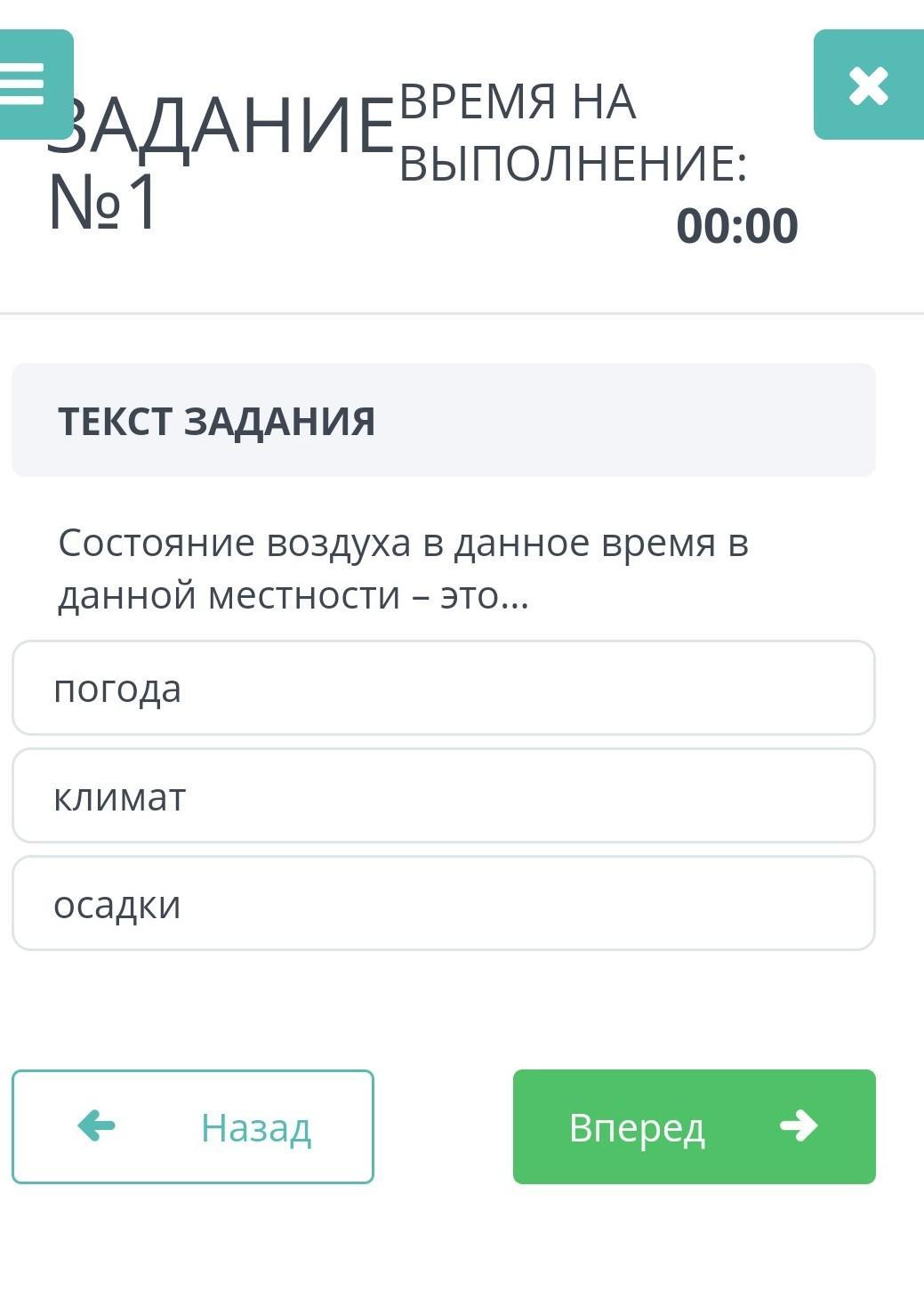
Task: Open the hamburger menu
Action: [x=28, y=85]
